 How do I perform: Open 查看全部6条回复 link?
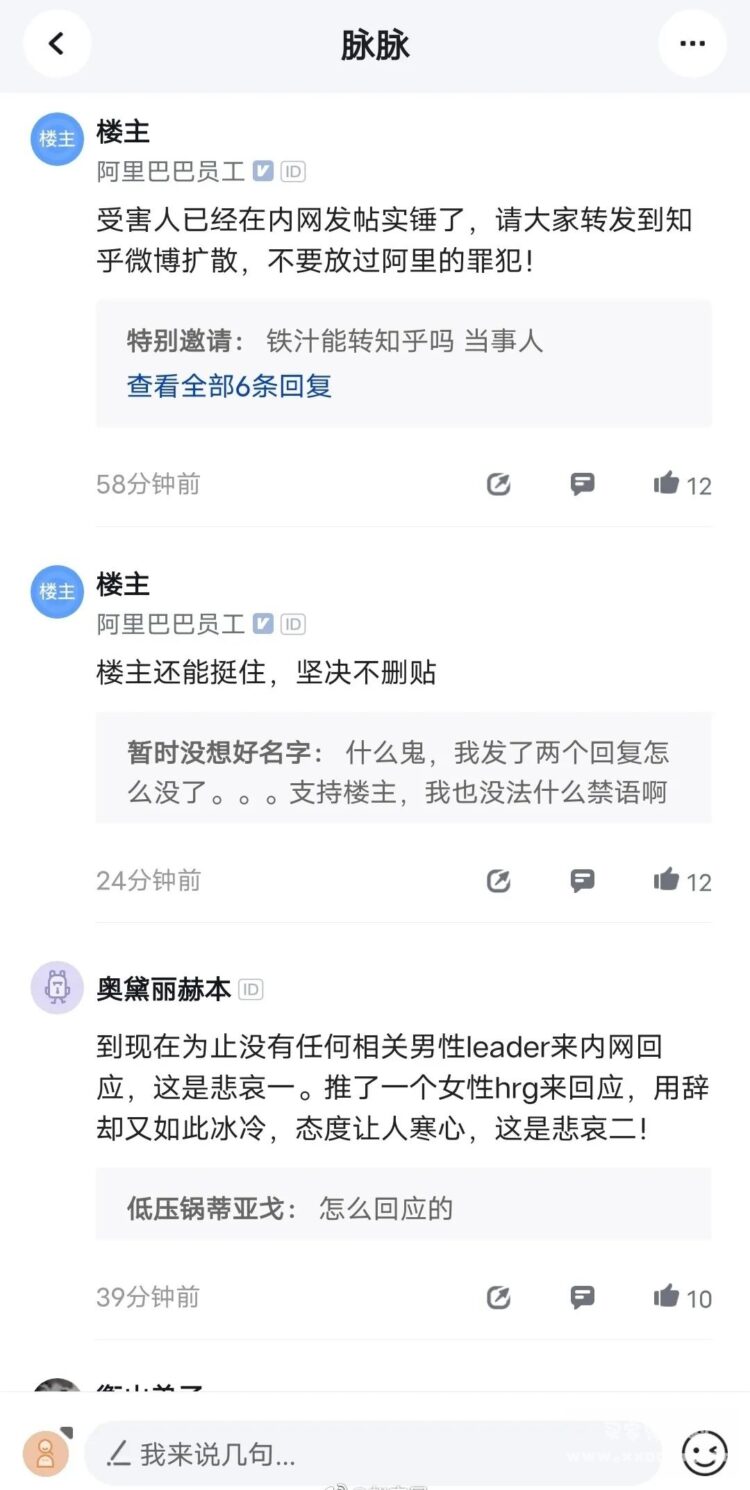229,386
